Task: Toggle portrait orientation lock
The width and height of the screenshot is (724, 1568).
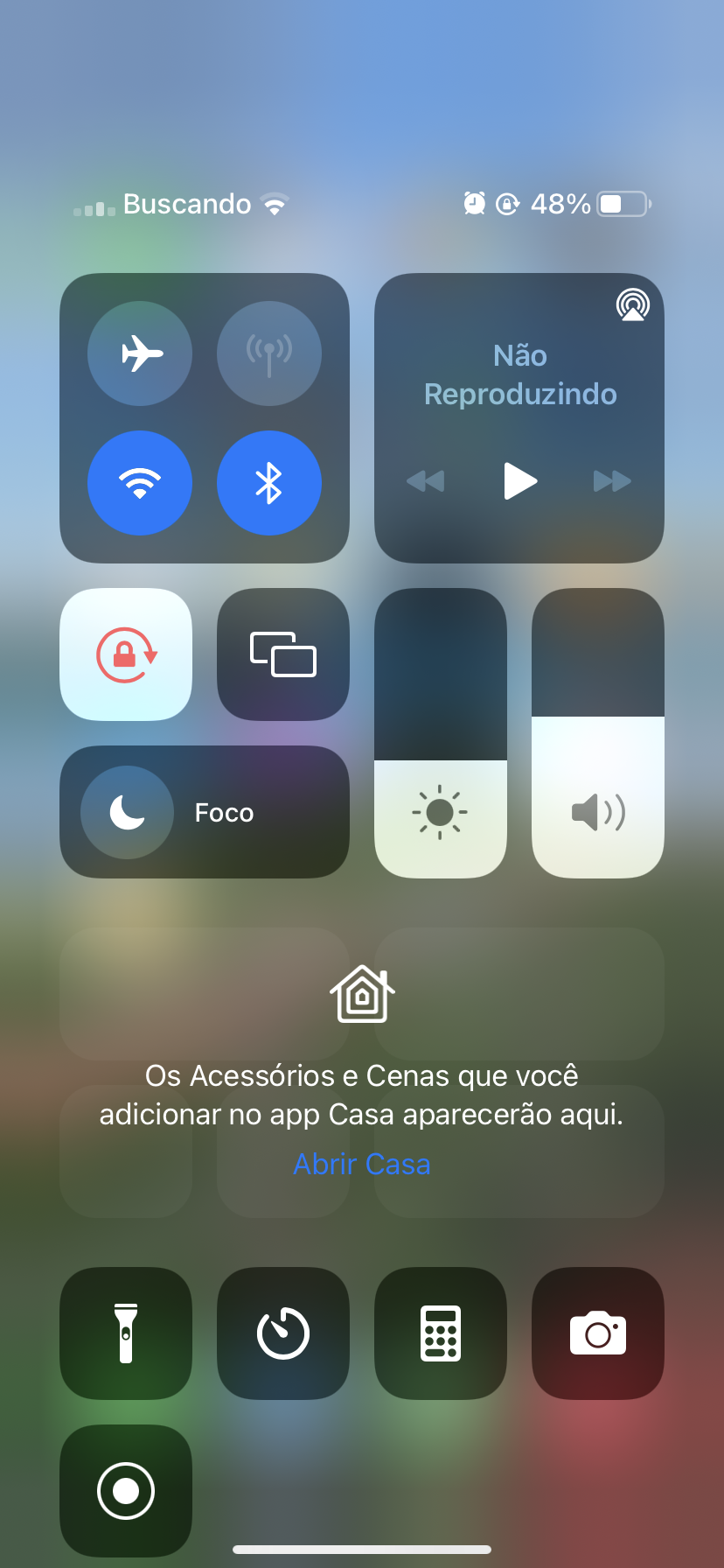Action: coord(126,654)
